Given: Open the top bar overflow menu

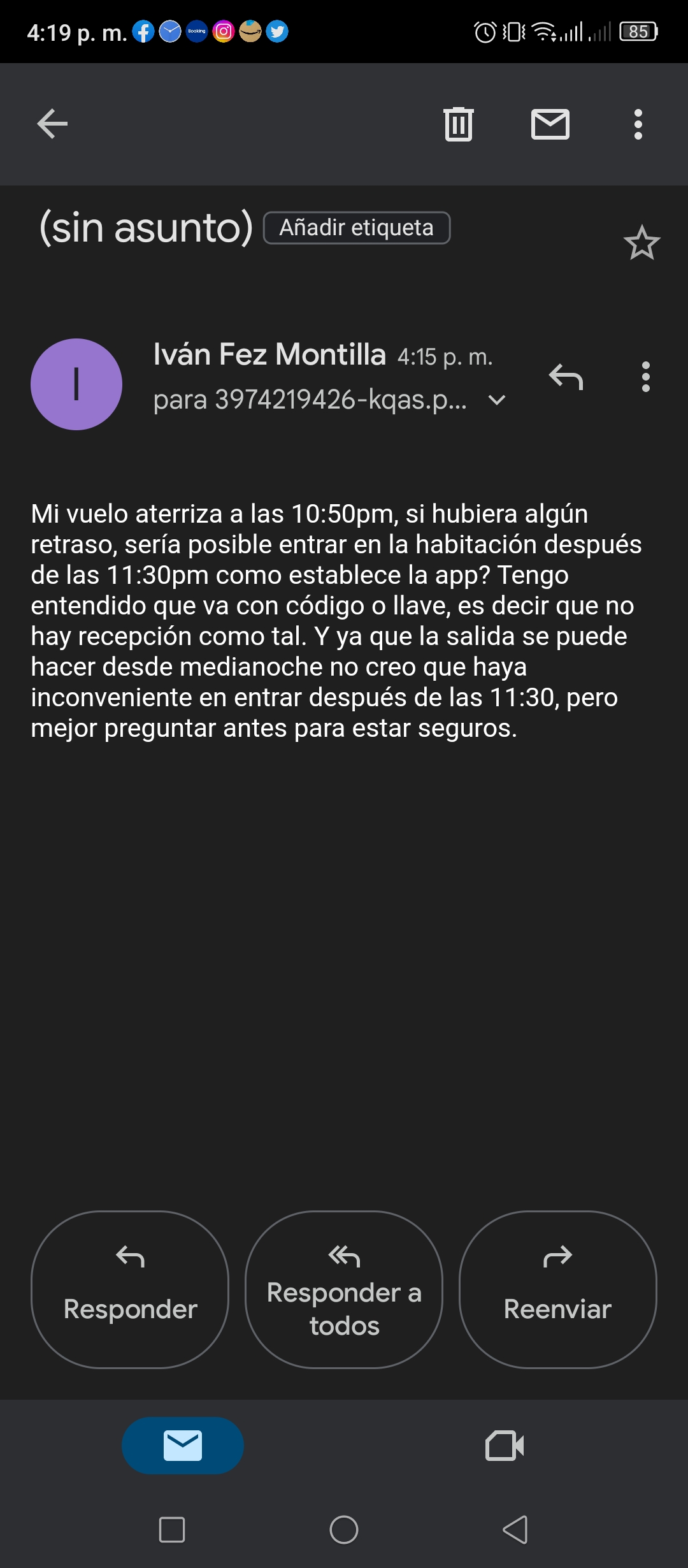Looking at the screenshot, I should coord(638,124).
